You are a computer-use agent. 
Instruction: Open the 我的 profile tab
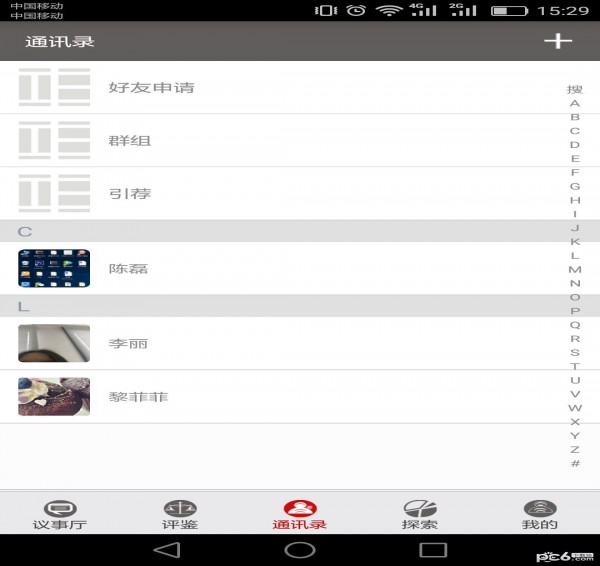(540, 515)
